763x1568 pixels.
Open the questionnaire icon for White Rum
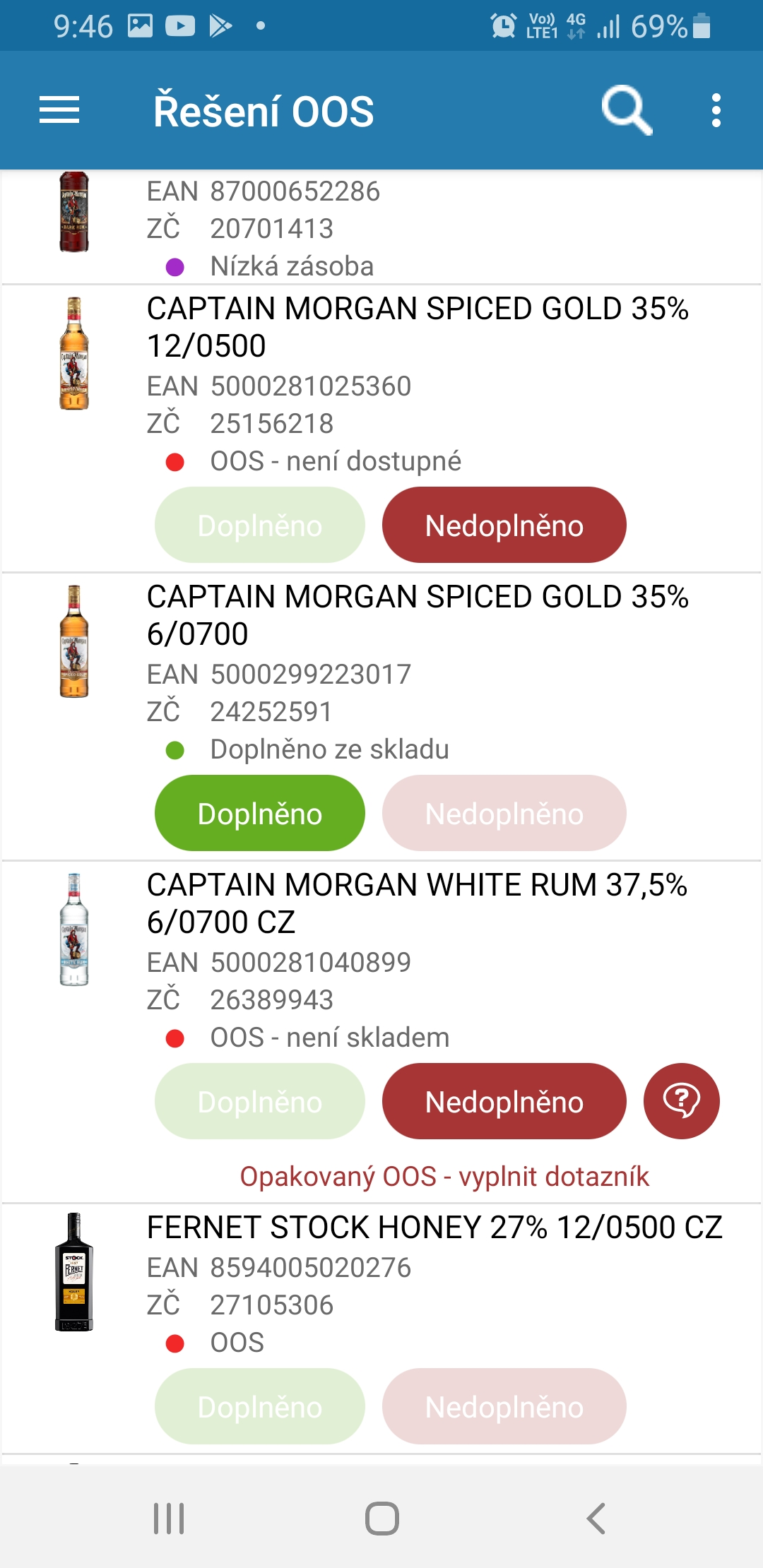tap(681, 1101)
